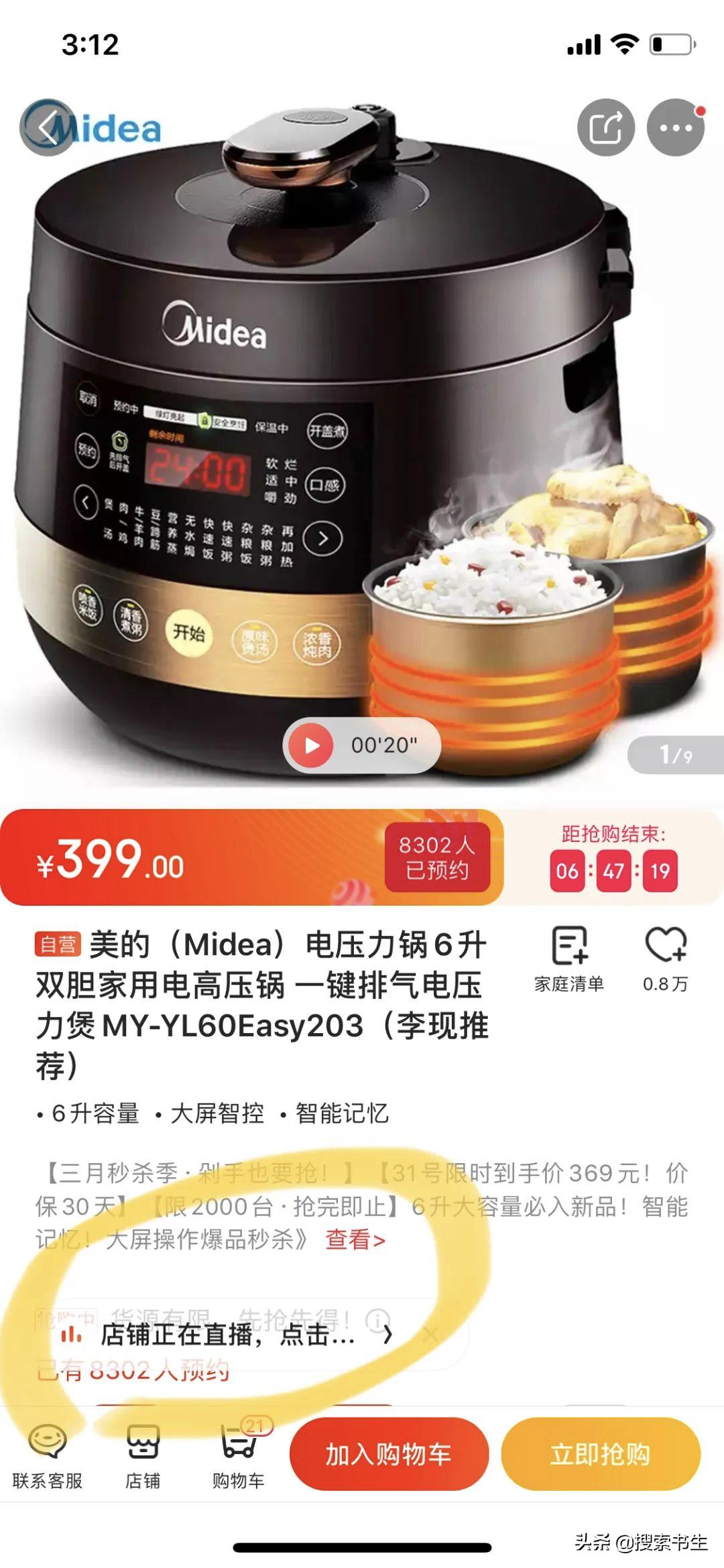Add product to 家庭清单 list

568,960
